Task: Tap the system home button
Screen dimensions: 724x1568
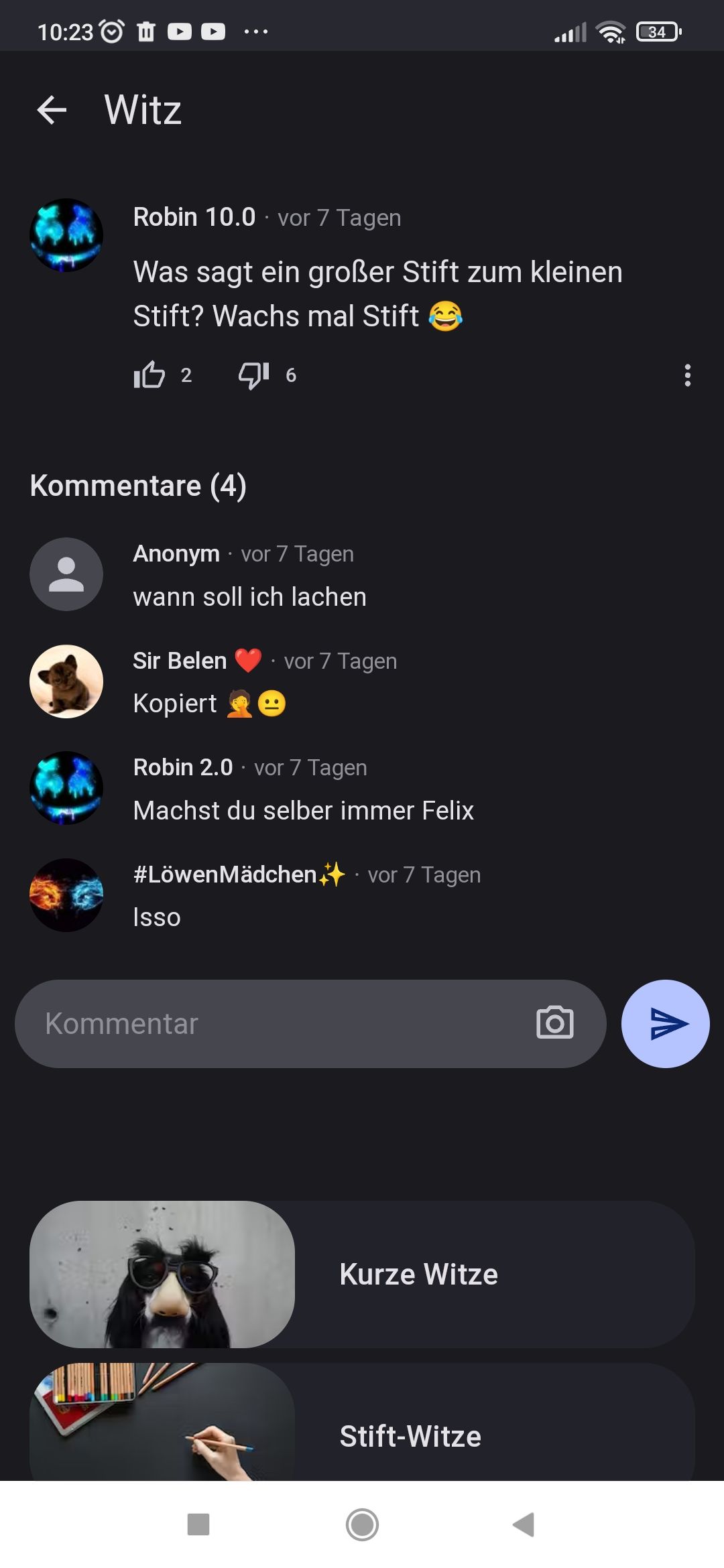Action: [x=362, y=1524]
